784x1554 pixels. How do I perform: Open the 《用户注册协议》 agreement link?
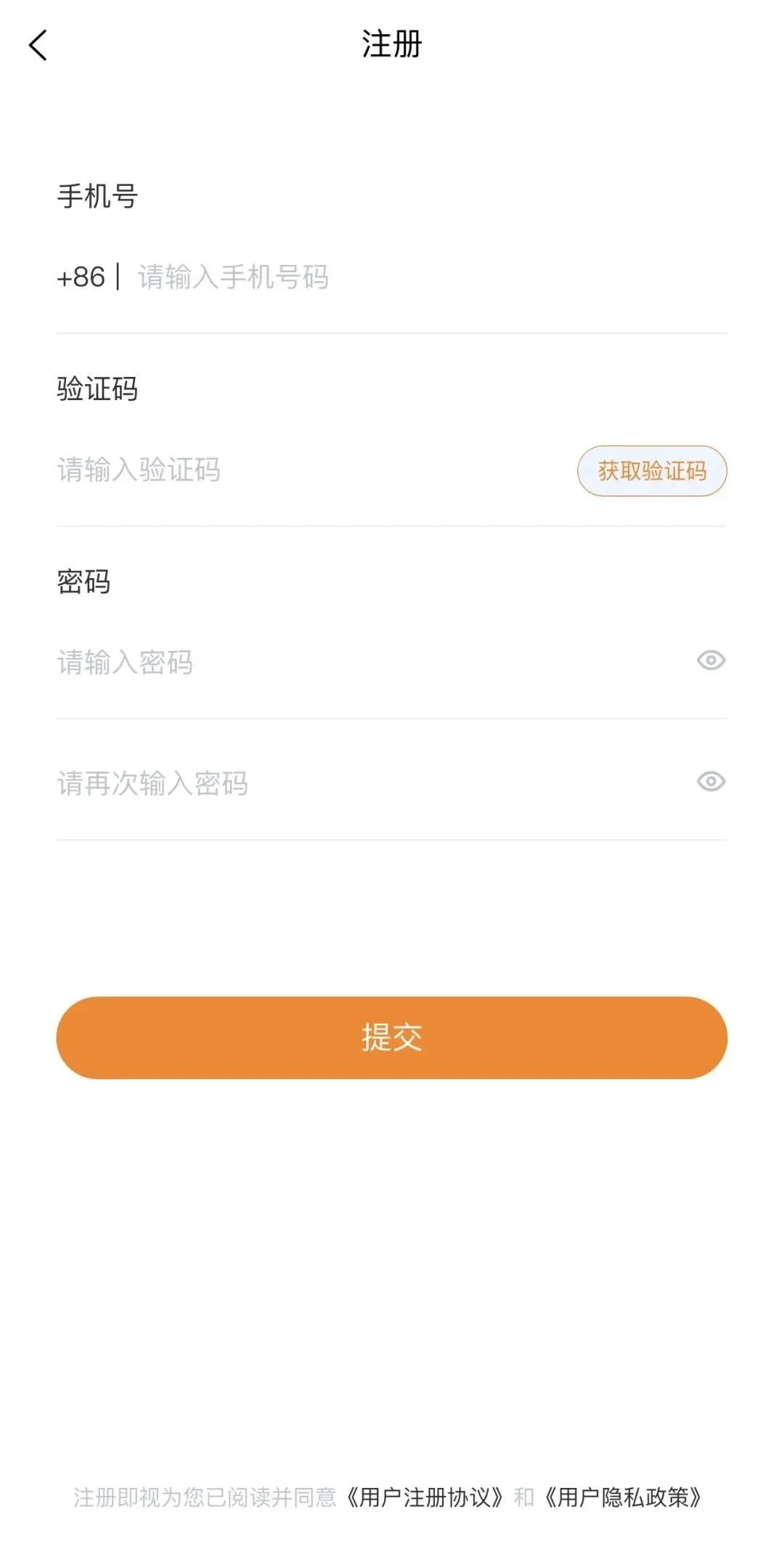425,1497
